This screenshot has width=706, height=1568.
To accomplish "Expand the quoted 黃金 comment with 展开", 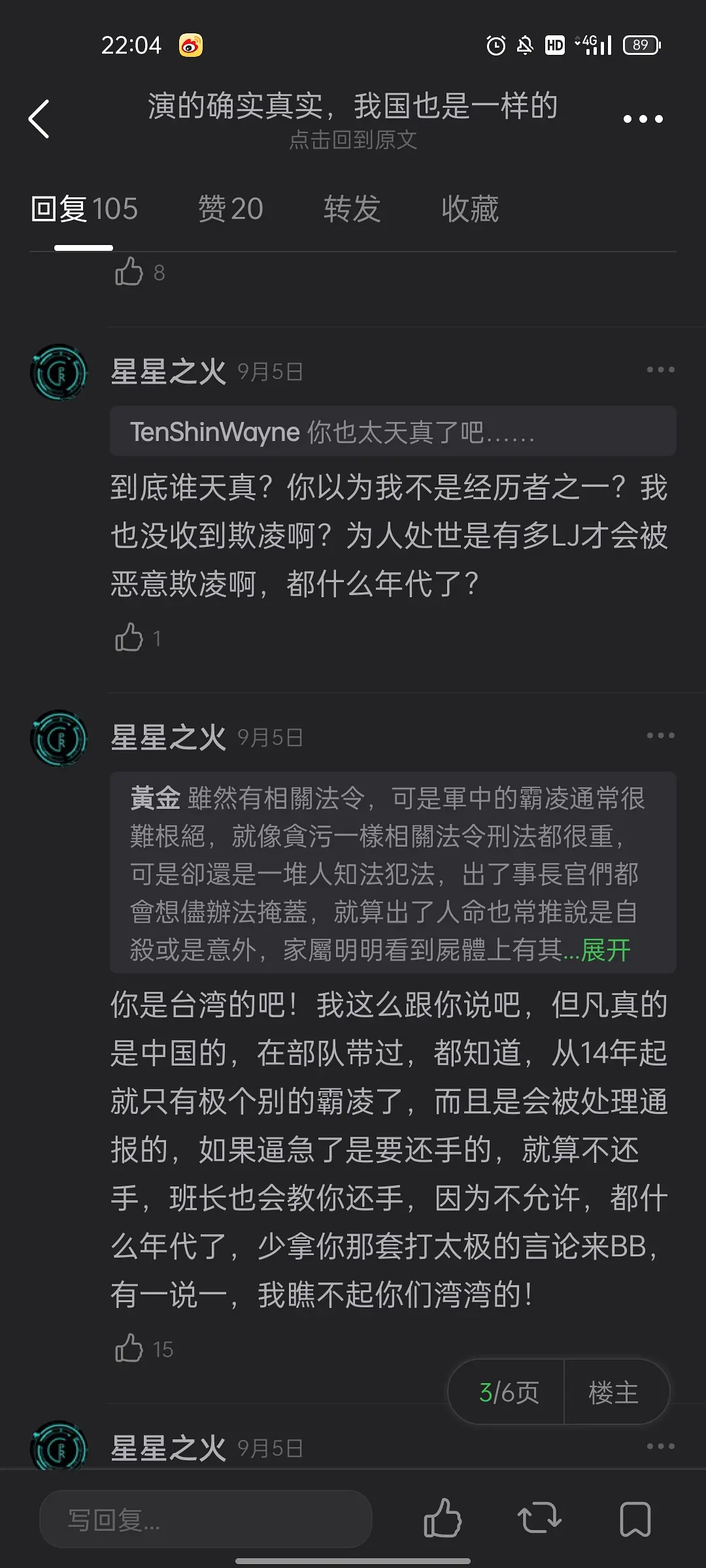I will pyautogui.click(x=605, y=950).
